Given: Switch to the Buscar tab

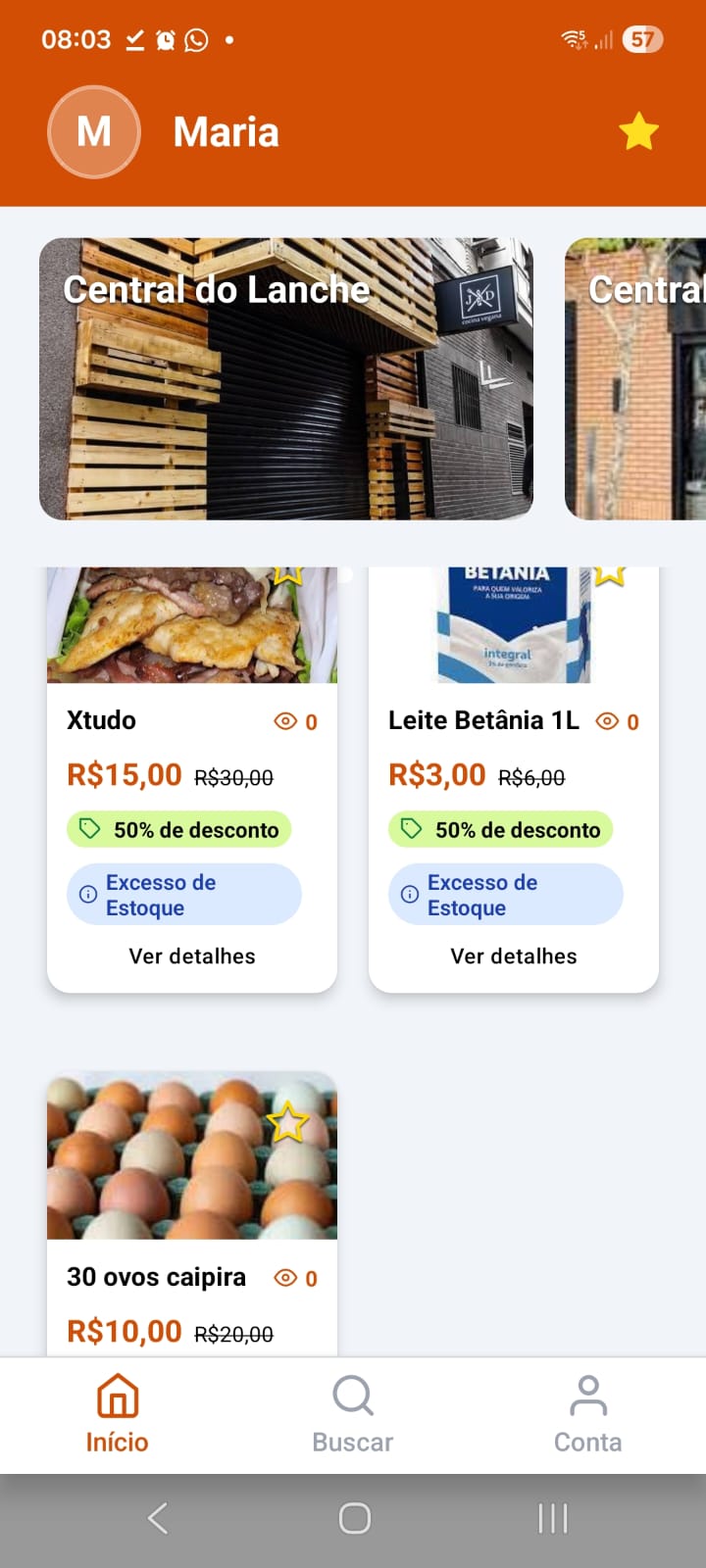Looking at the screenshot, I should click(x=353, y=1414).
